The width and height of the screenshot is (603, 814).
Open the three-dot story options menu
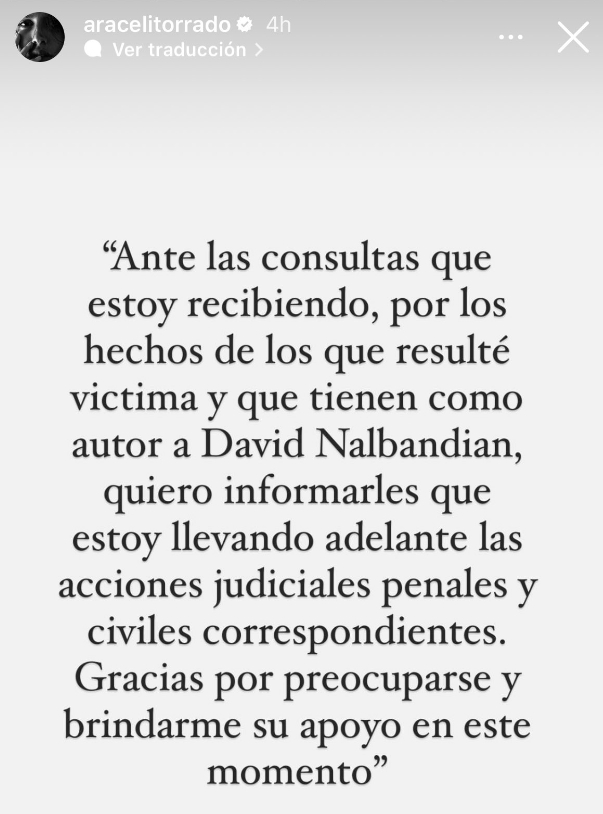click(511, 37)
